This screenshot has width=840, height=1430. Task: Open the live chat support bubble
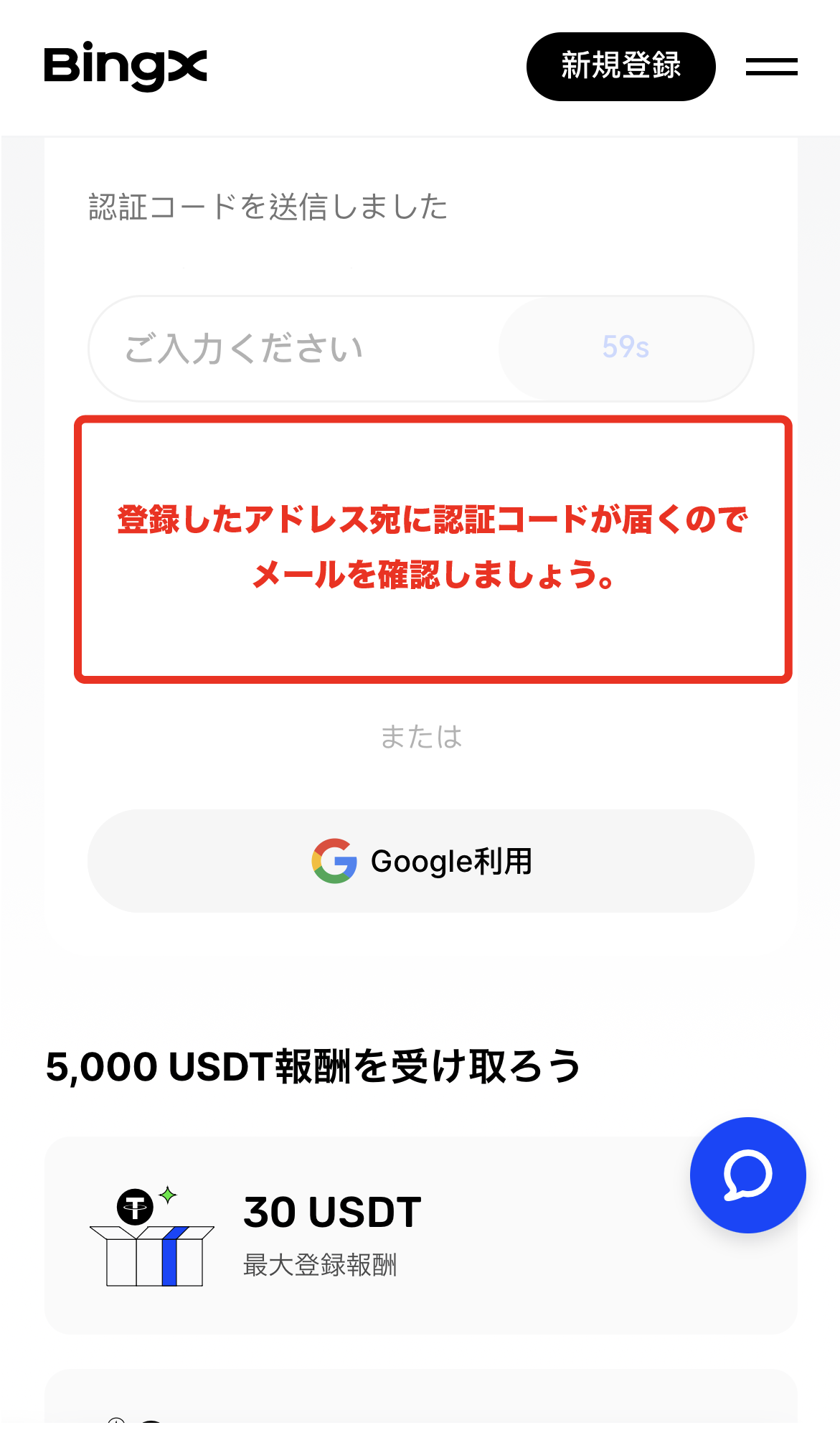click(747, 1175)
